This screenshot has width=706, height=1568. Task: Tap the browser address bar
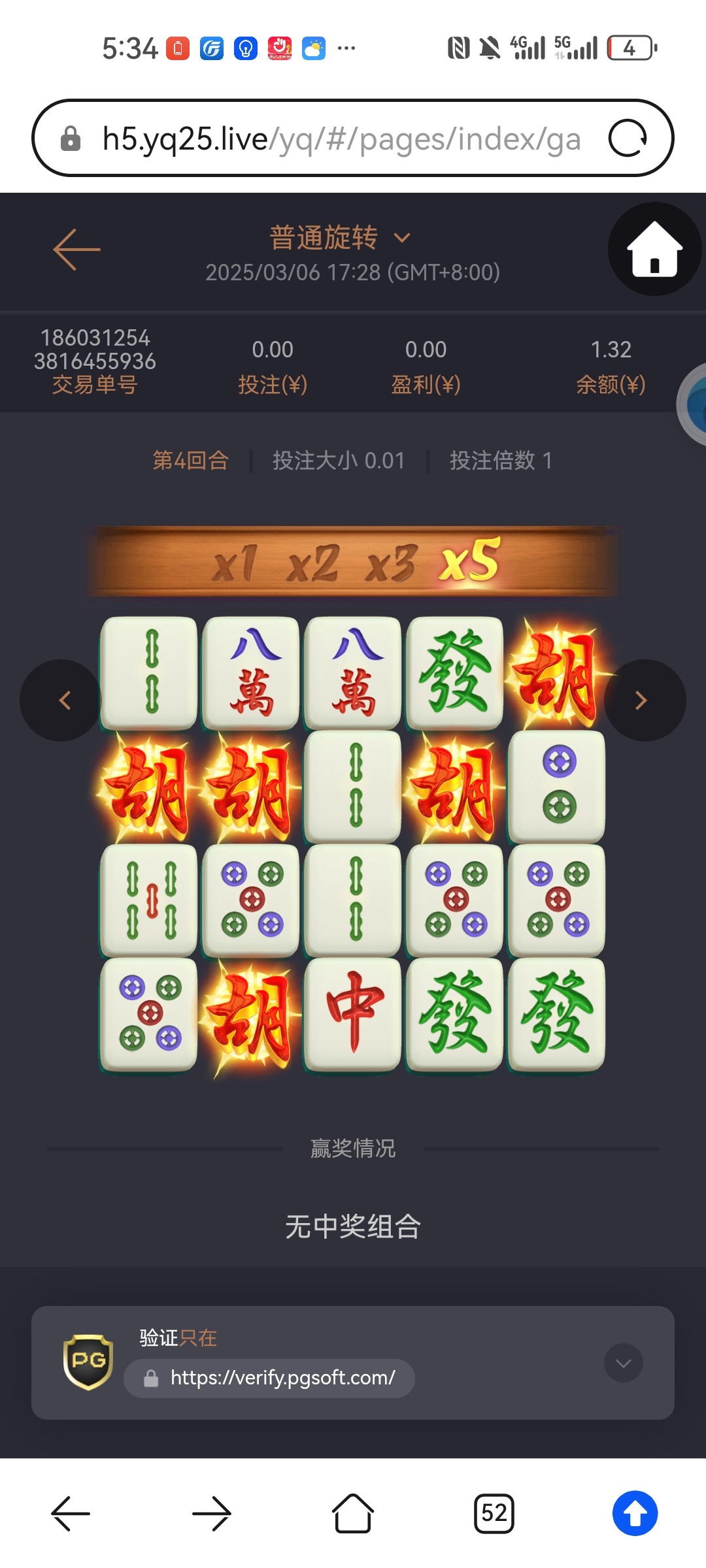tap(340, 139)
